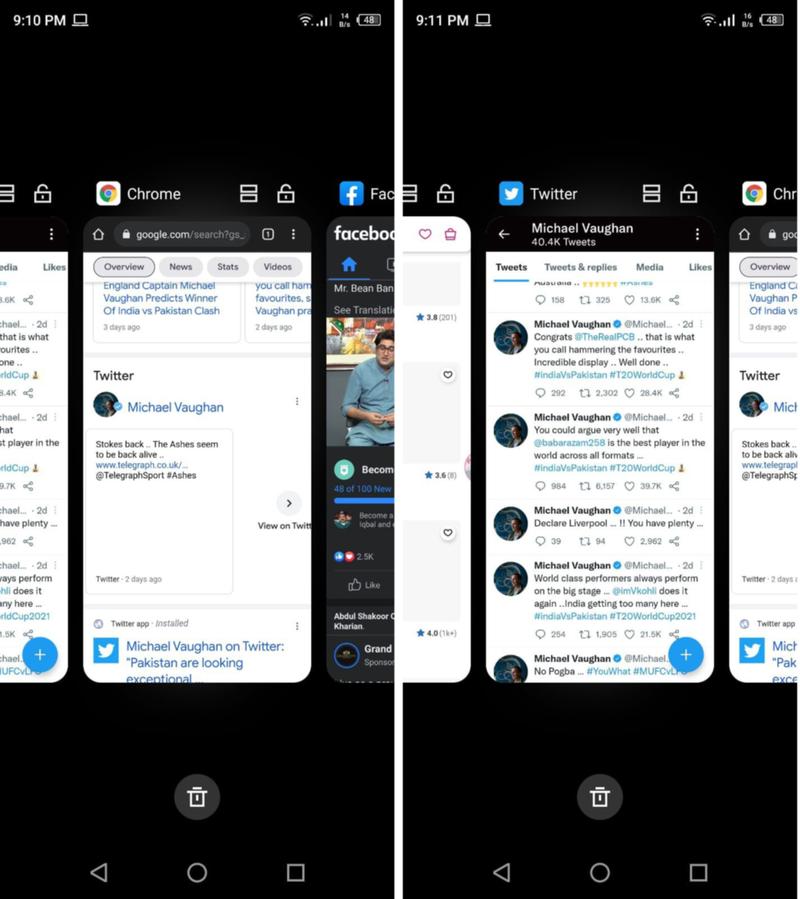800x899 pixels.
Task: Clear all recent apps on the 9:10 PM screen
Action: tap(197, 797)
